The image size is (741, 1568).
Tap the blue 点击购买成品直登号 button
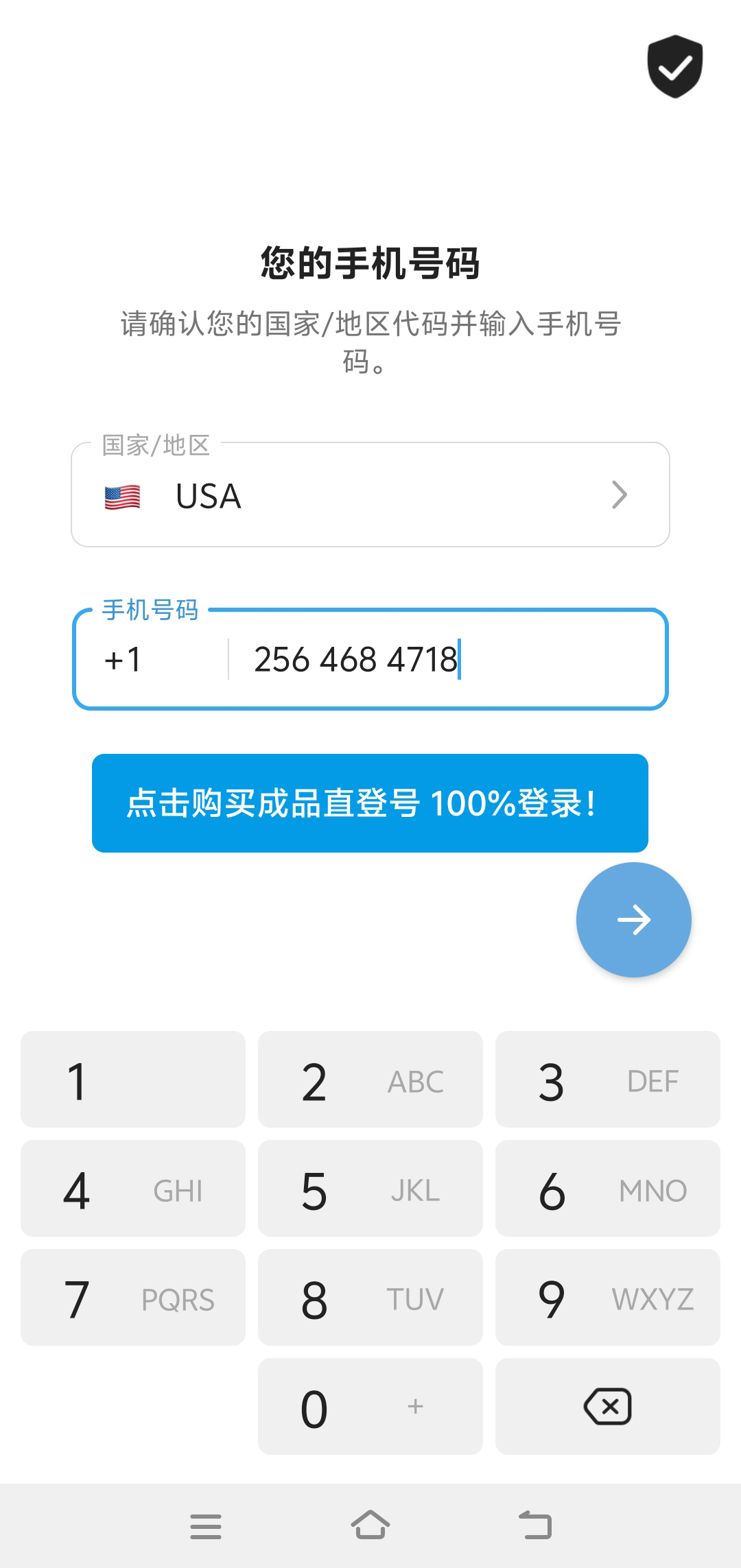pyautogui.click(x=370, y=803)
